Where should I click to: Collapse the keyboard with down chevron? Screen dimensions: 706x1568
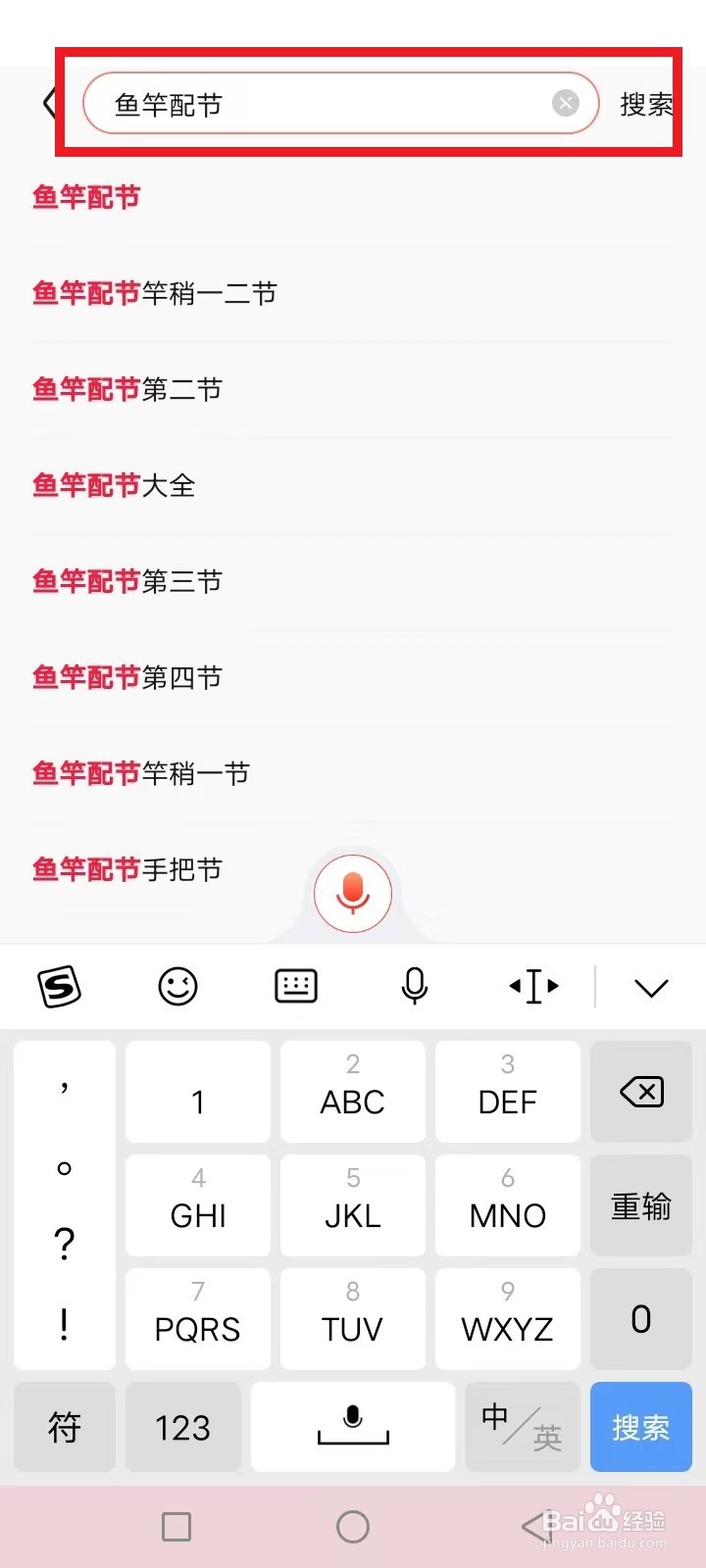tap(651, 987)
